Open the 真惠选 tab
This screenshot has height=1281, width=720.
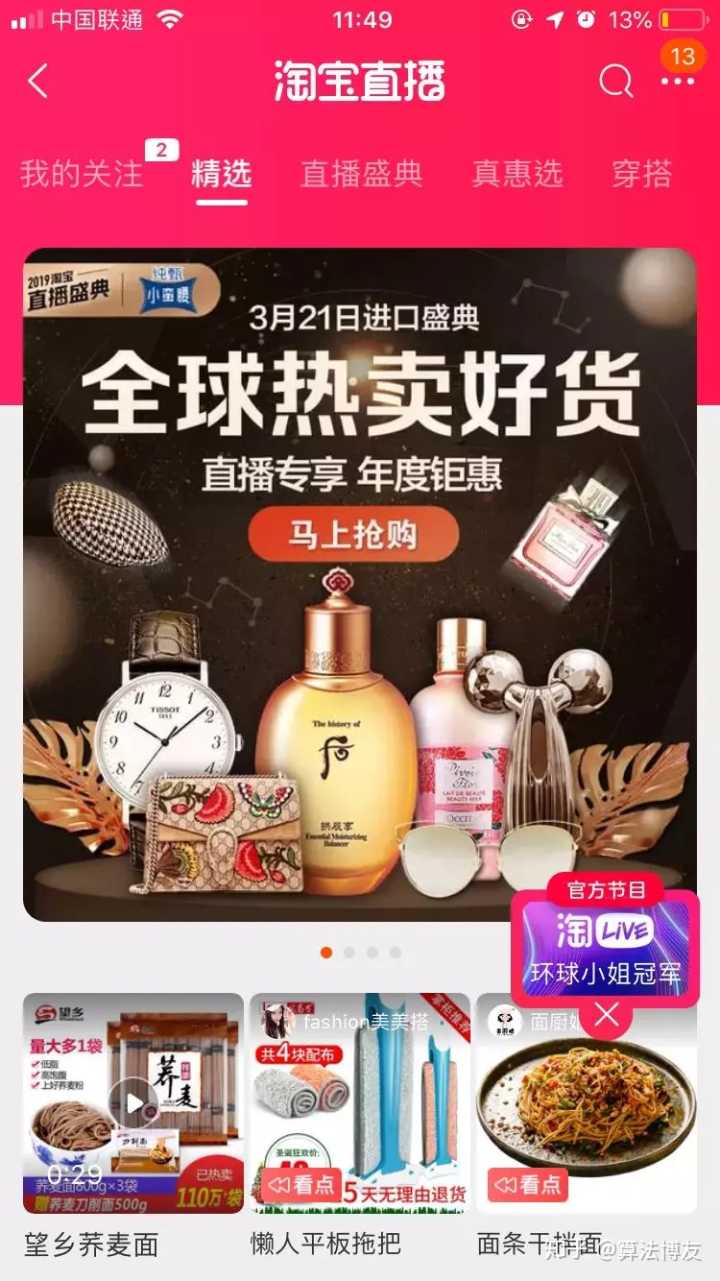coord(517,174)
